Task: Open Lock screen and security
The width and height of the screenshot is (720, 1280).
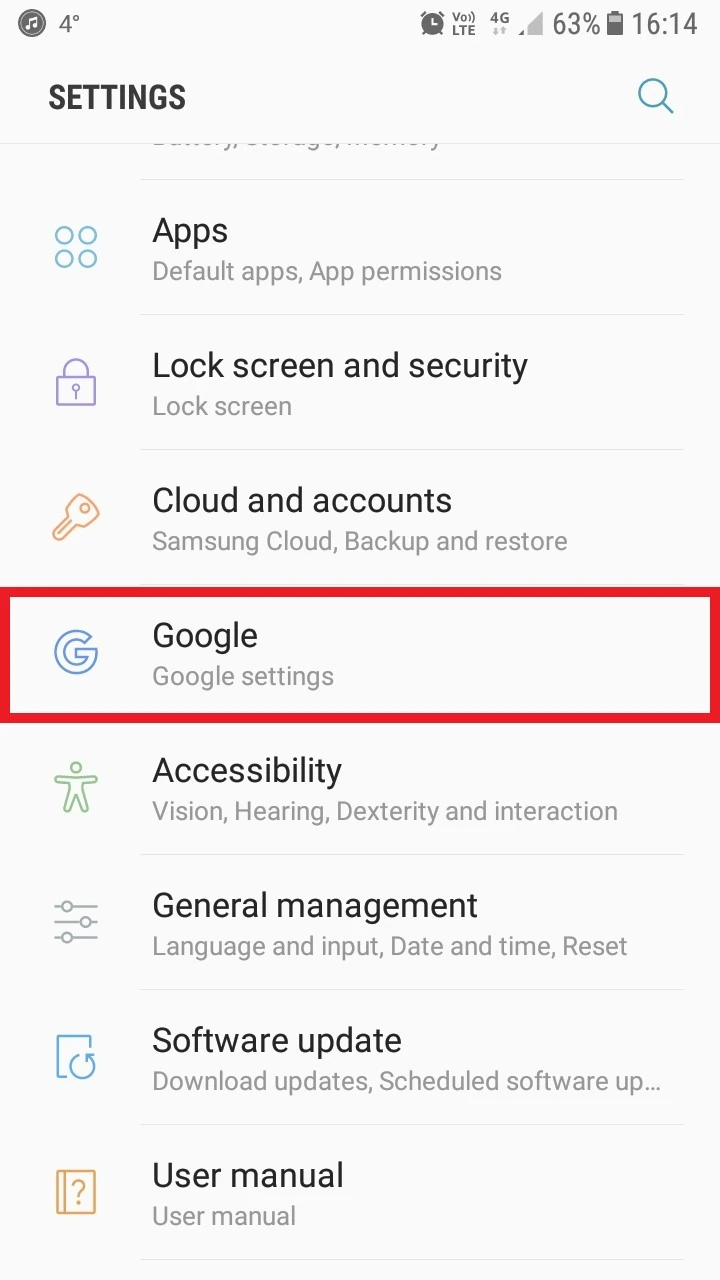Action: (360, 384)
